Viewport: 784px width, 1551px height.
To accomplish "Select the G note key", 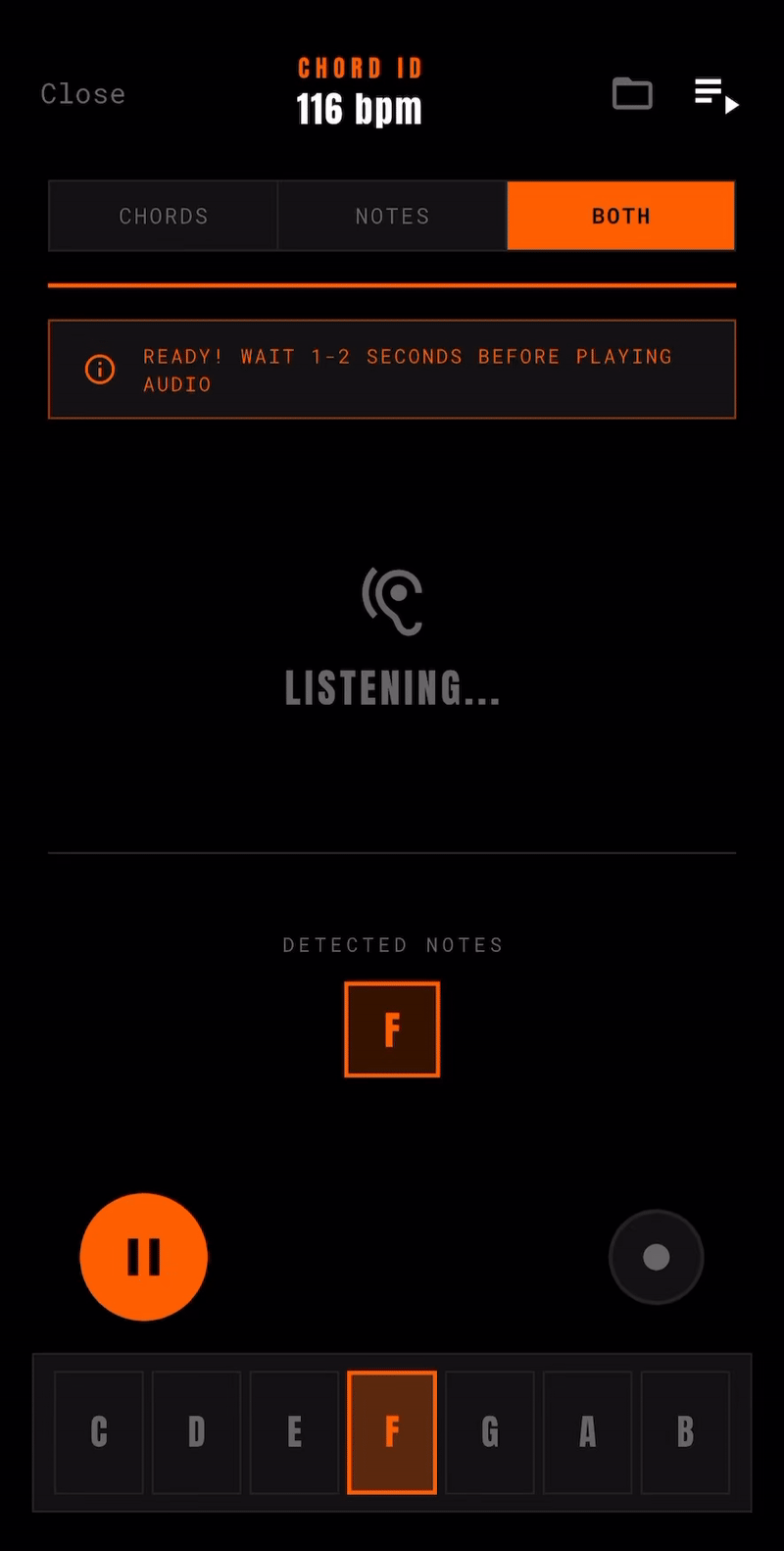I will [x=490, y=1431].
